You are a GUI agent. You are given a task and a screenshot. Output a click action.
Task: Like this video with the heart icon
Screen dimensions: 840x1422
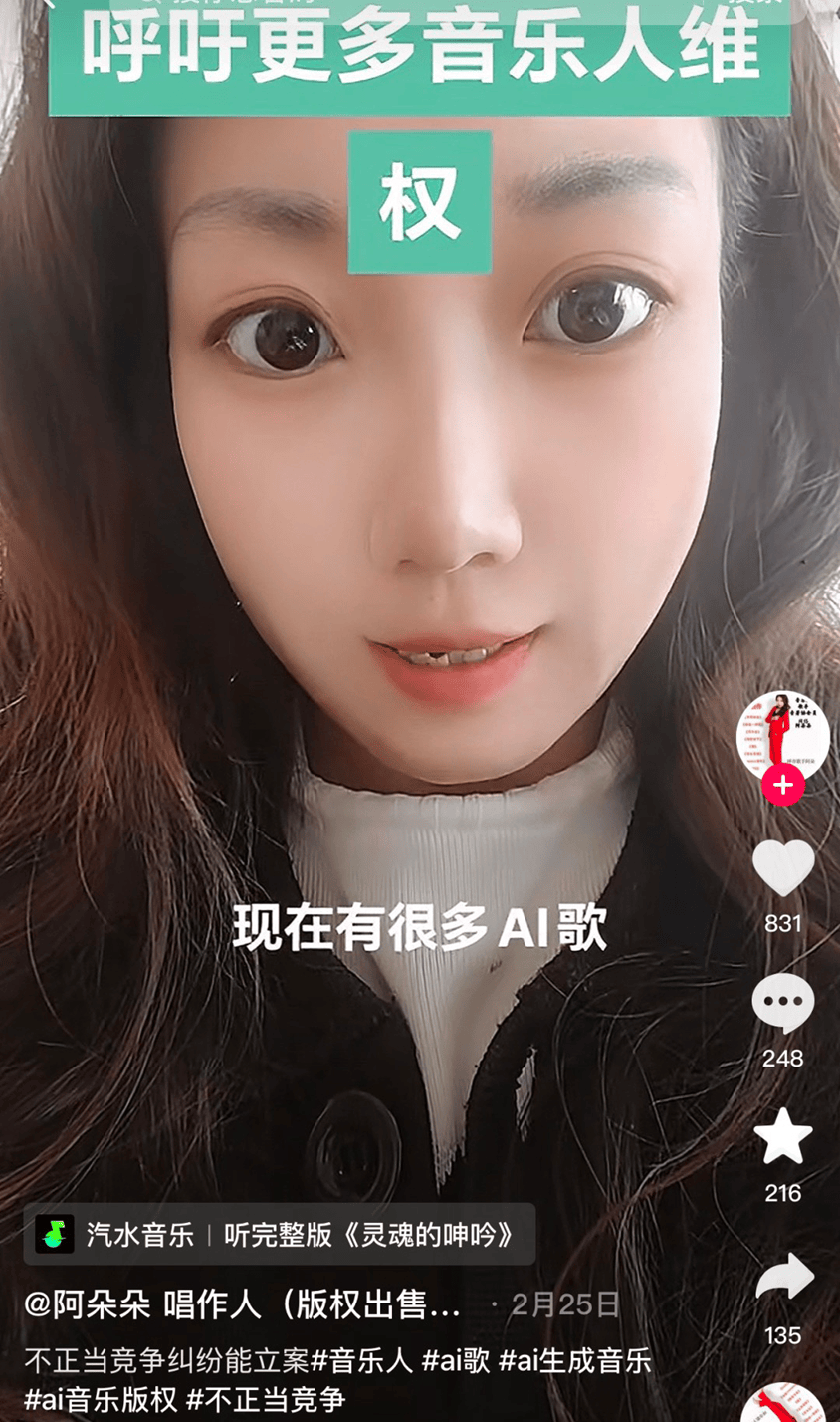coord(782,868)
